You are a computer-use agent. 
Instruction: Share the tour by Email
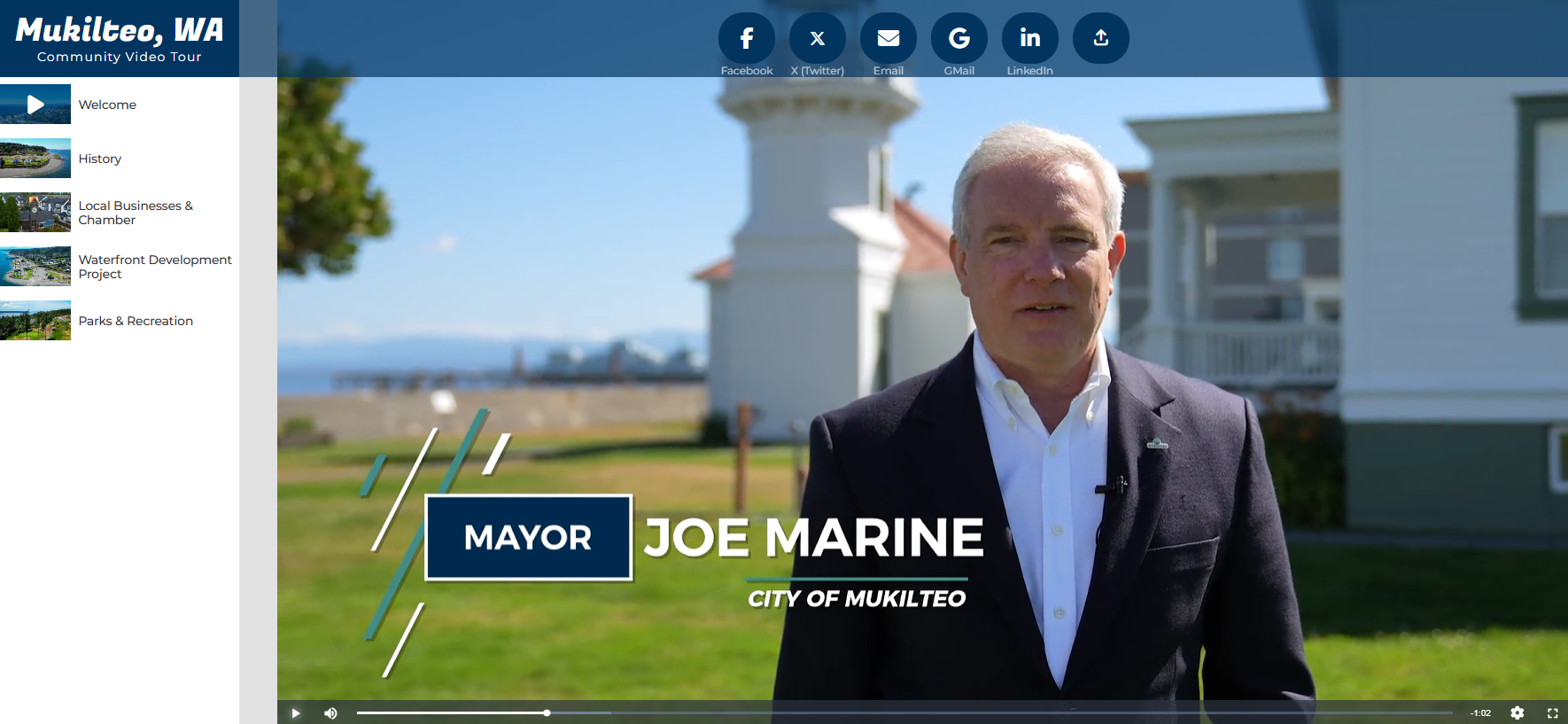point(888,38)
